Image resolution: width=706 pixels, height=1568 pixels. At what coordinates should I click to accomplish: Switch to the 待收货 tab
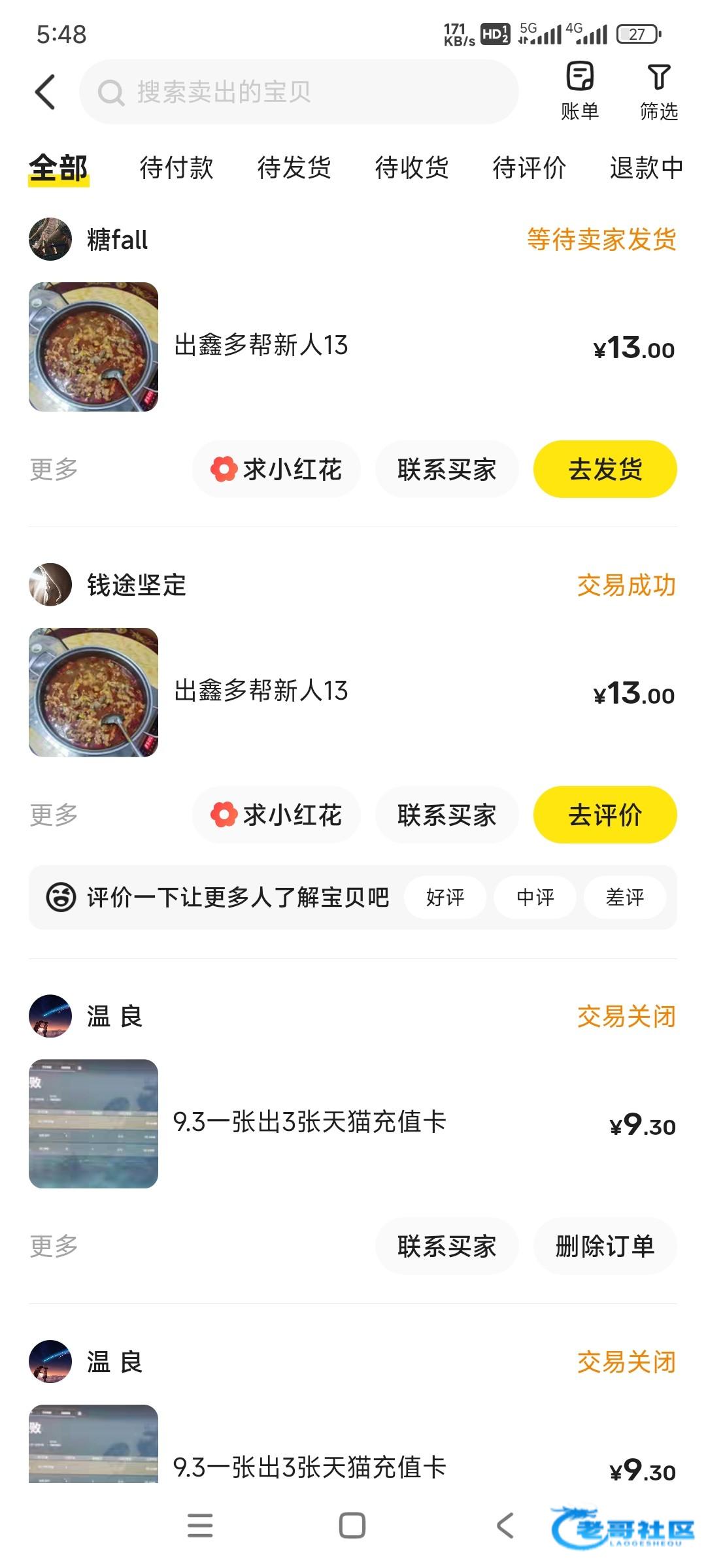[x=412, y=168]
